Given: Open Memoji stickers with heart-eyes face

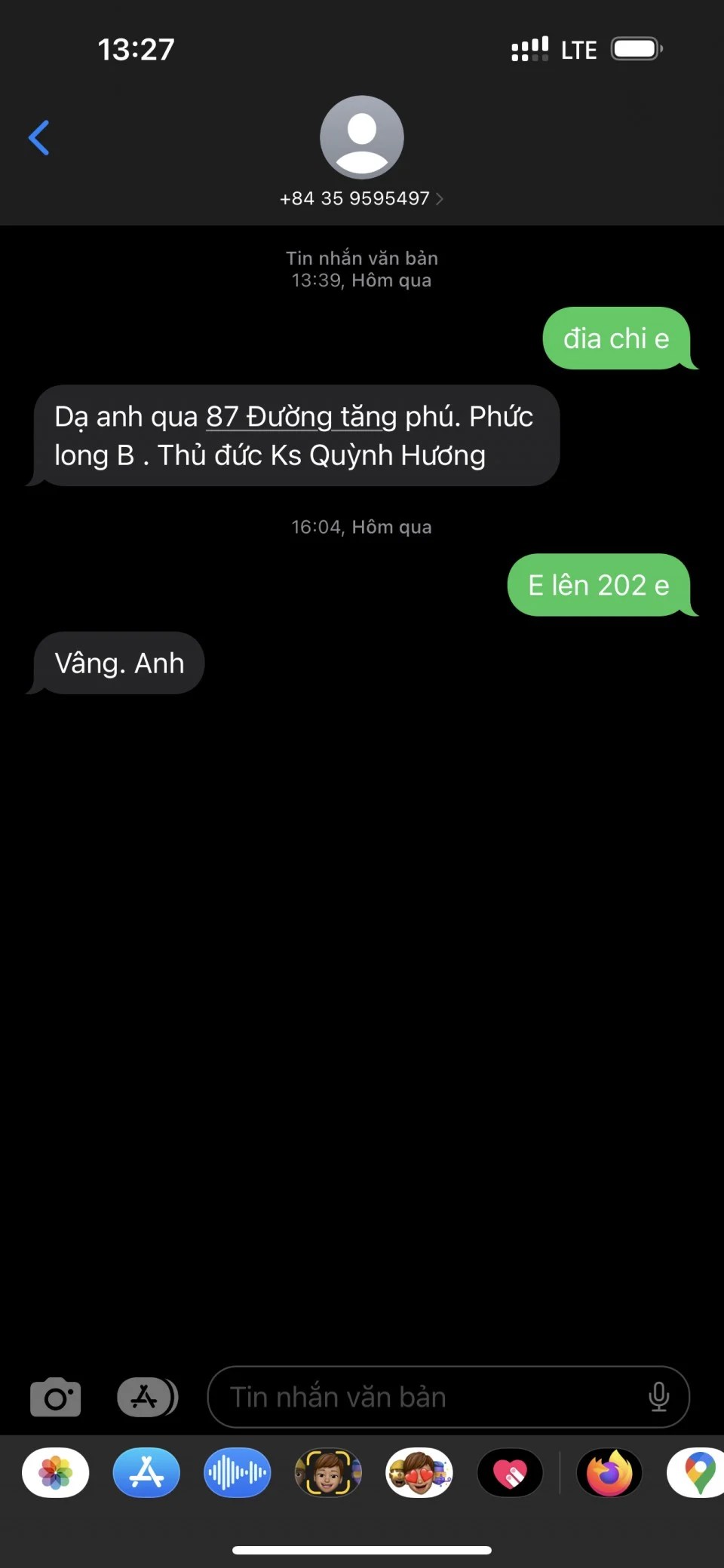Looking at the screenshot, I should pyautogui.click(x=419, y=1472).
